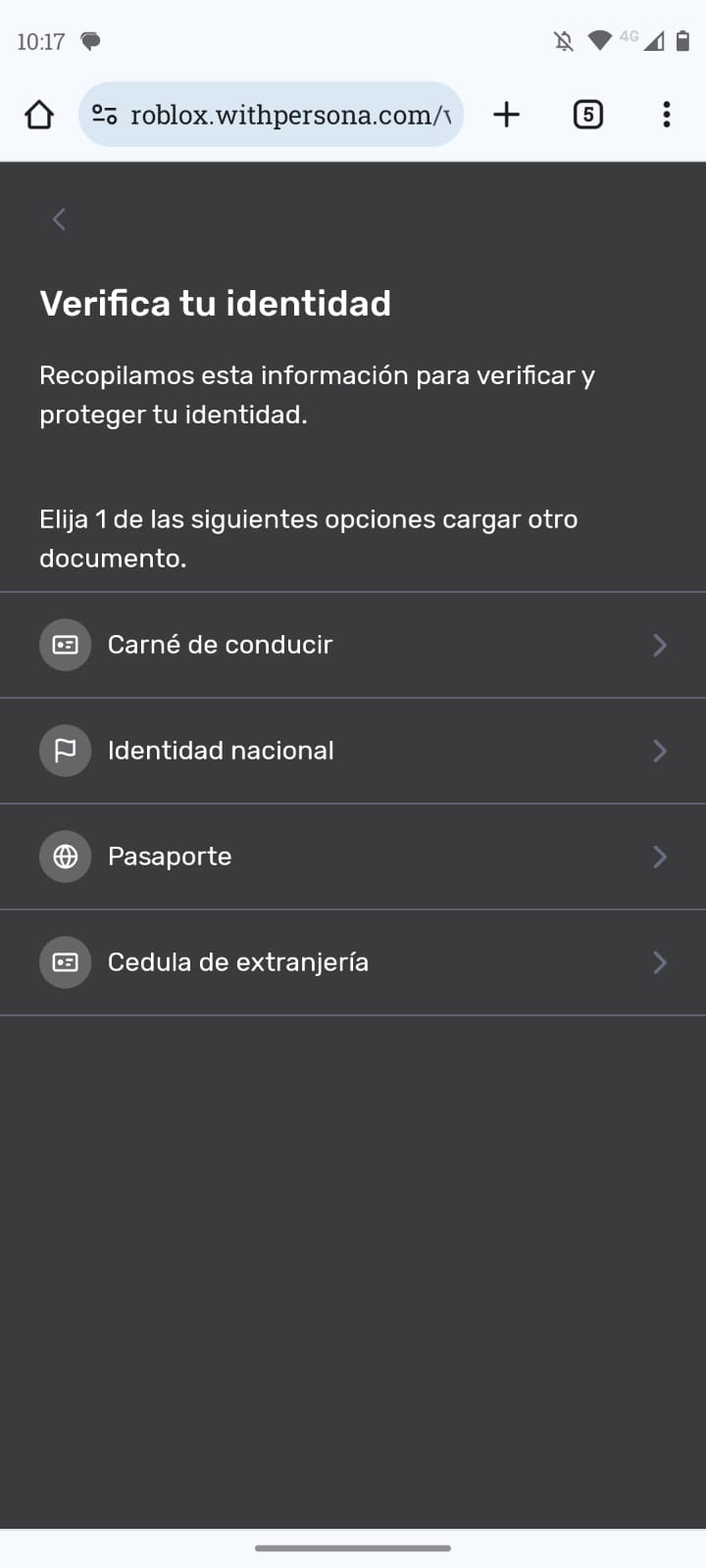This screenshot has width=706, height=1568.
Task: Tap the browser home button
Action: click(39, 115)
